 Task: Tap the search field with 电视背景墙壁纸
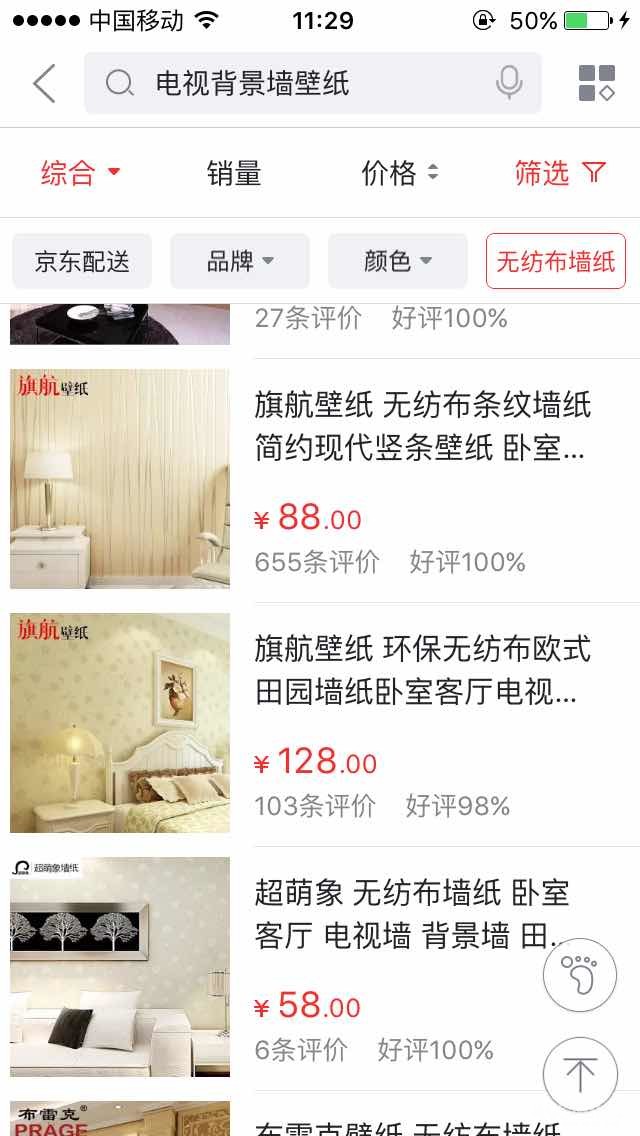pos(300,83)
